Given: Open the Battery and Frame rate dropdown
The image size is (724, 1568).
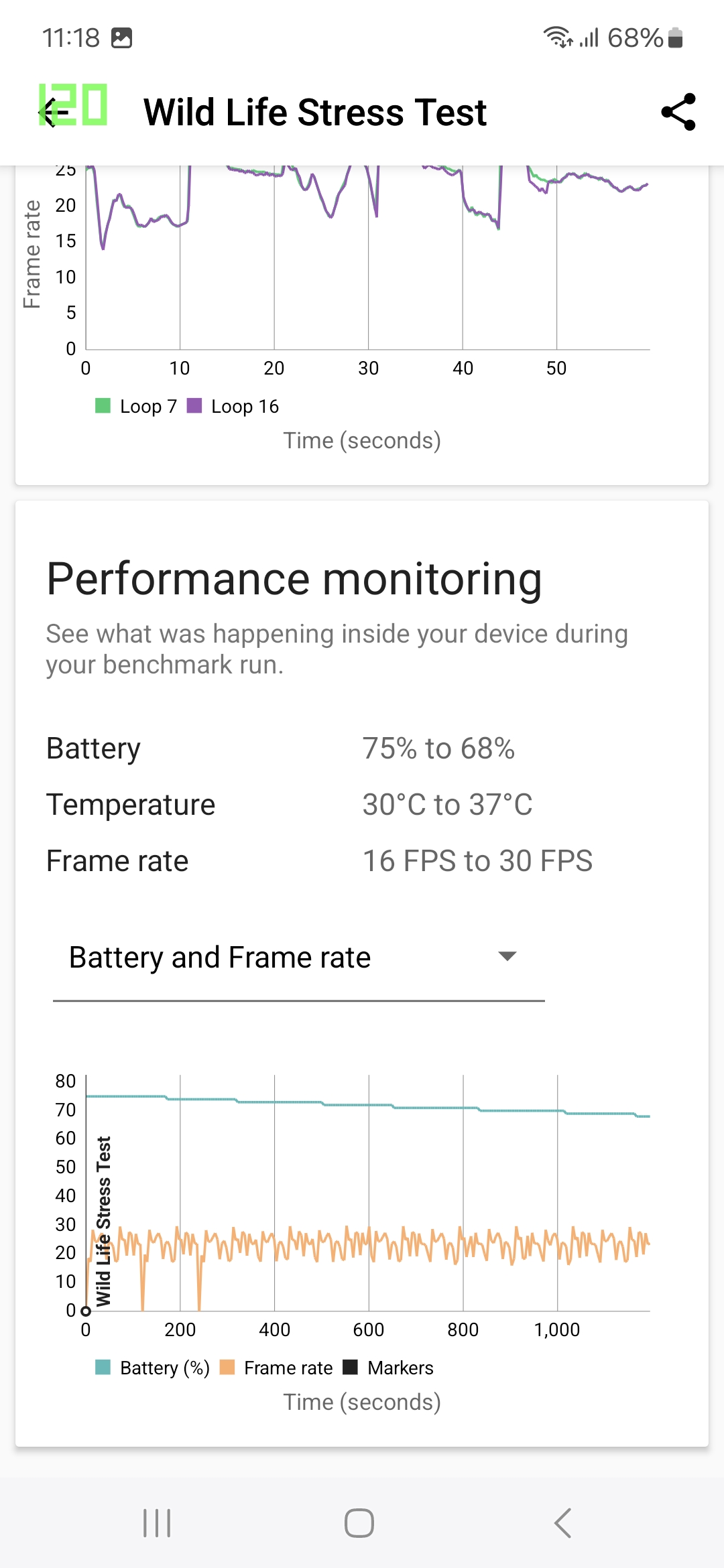Looking at the screenshot, I should (298, 958).
